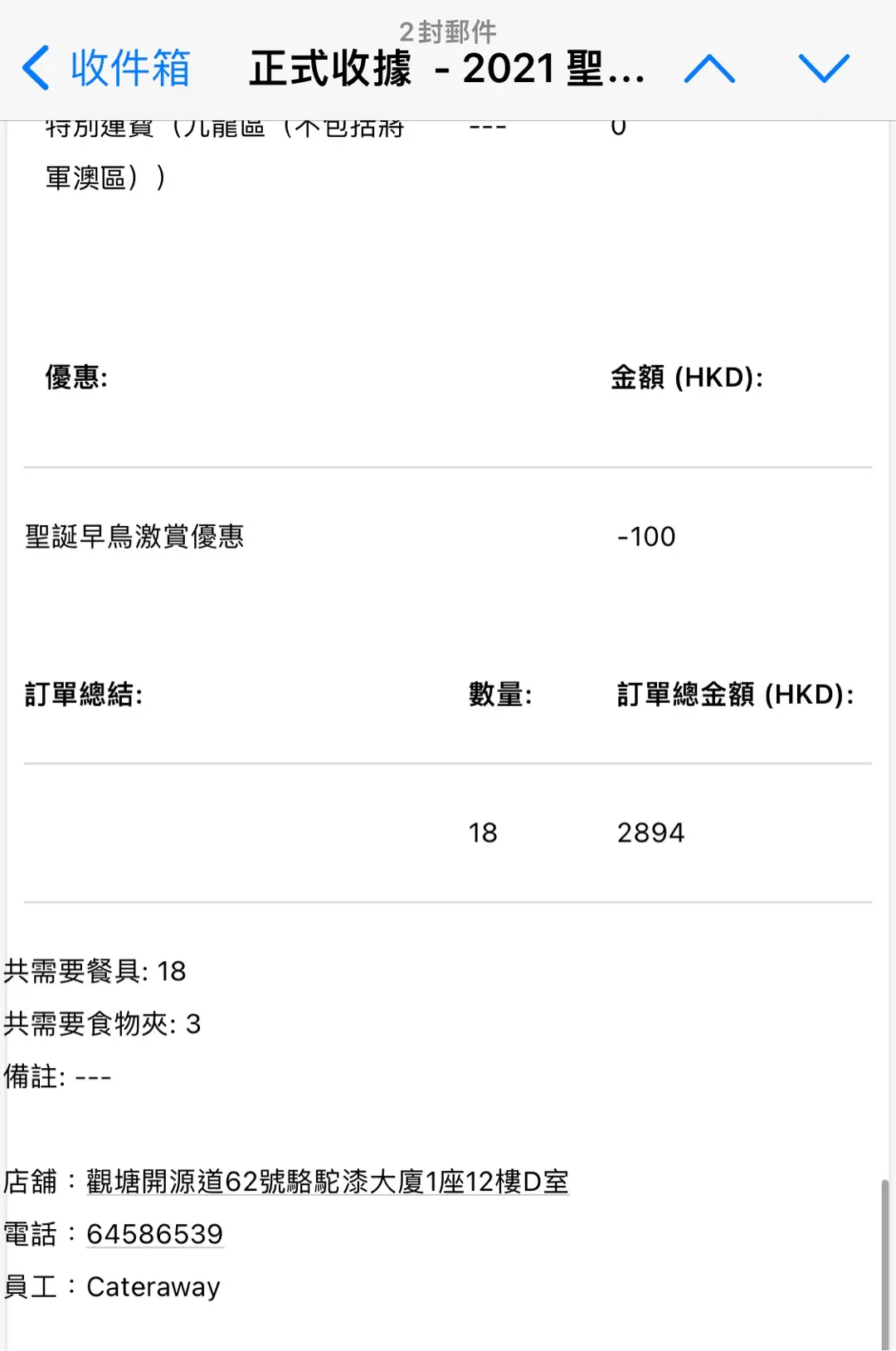The height and width of the screenshot is (1351, 896).
Task: Open the store address 觀塘開源道62號 link
Action: pyautogui.click(x=327, y=1181)
